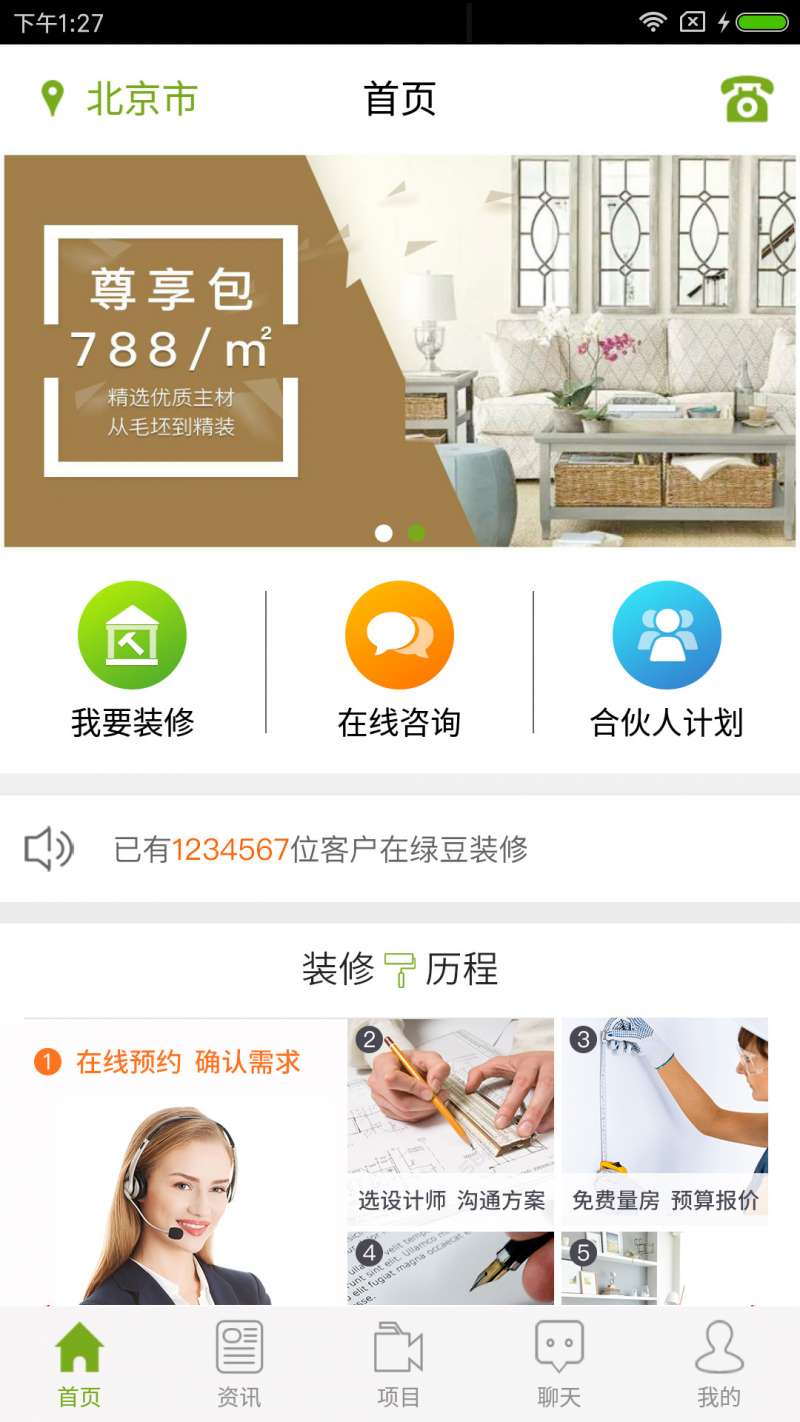
Task: Open the 聊天 chat tab
Action: pos(559,1364)
